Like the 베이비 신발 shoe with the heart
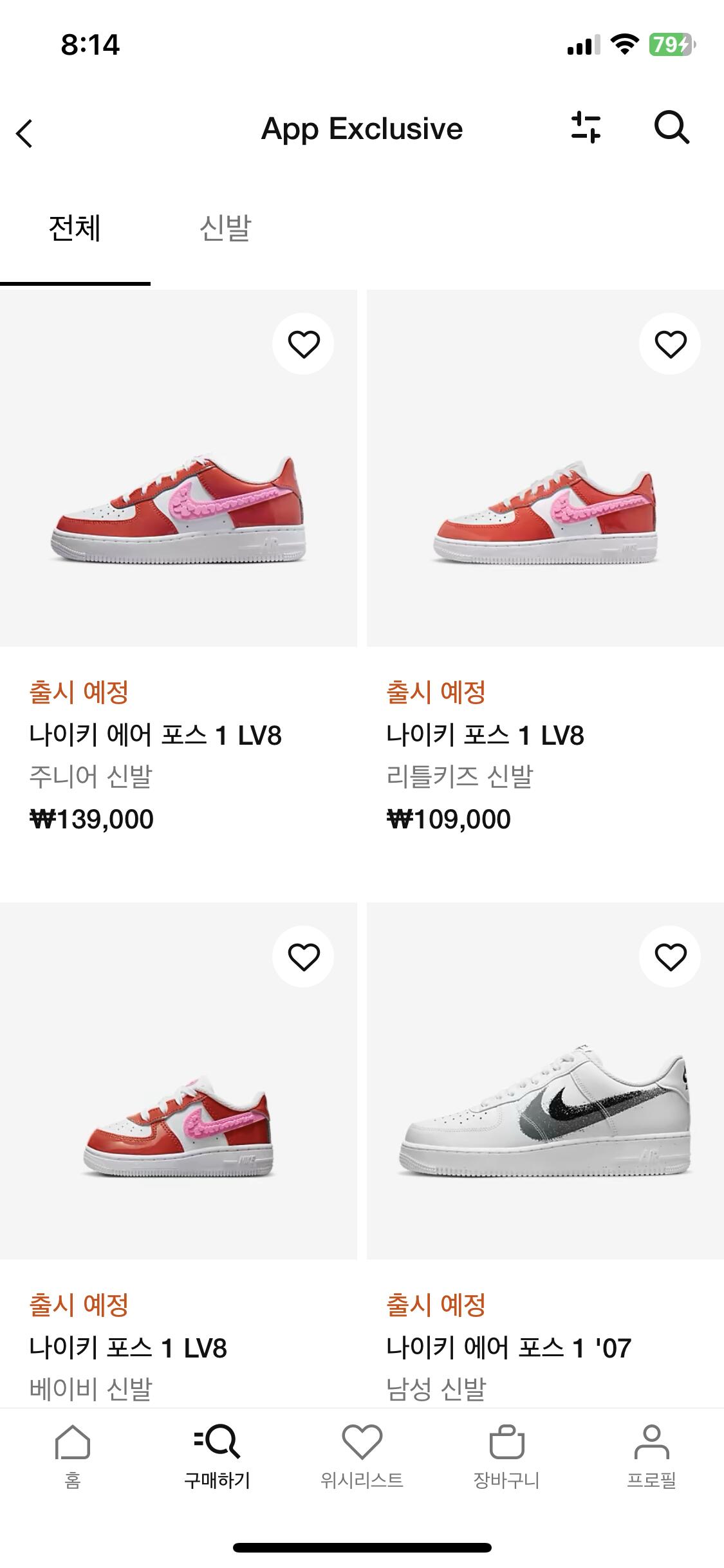The image size is (724, 1568). tap(303, 957)
